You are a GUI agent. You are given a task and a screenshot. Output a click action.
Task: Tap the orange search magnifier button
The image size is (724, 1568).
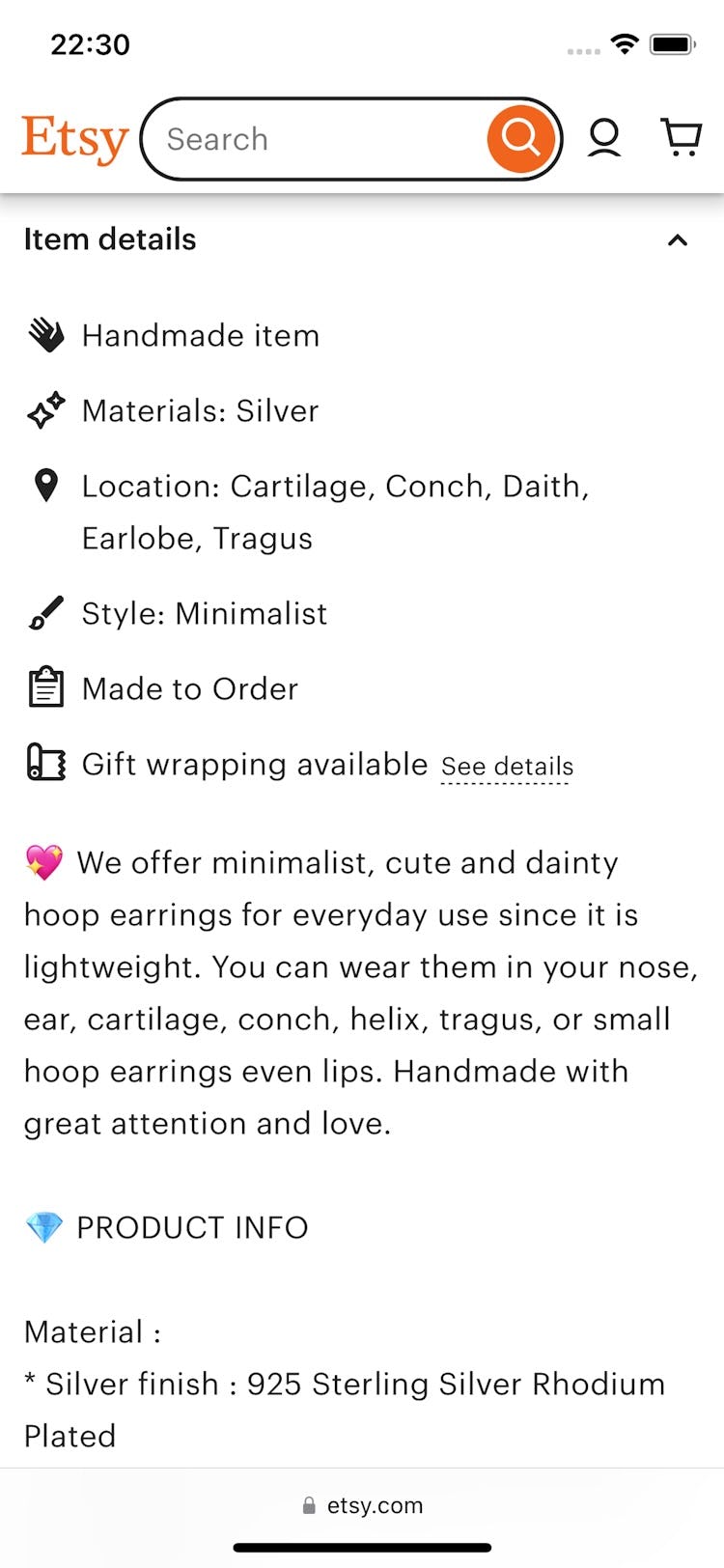(521, 139)
